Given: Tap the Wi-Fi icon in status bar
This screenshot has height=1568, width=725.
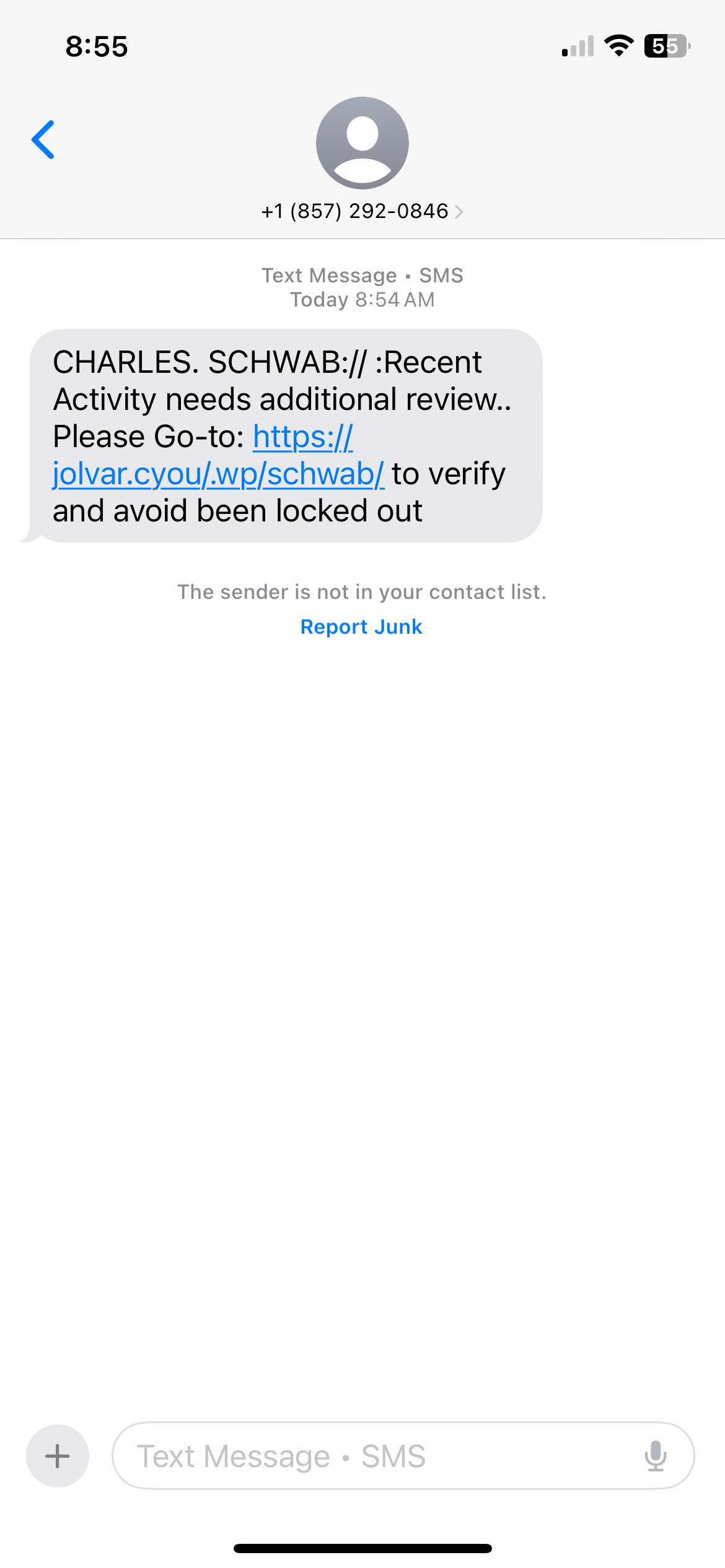Looking at the screenshot, I should [x=618, y=46].
